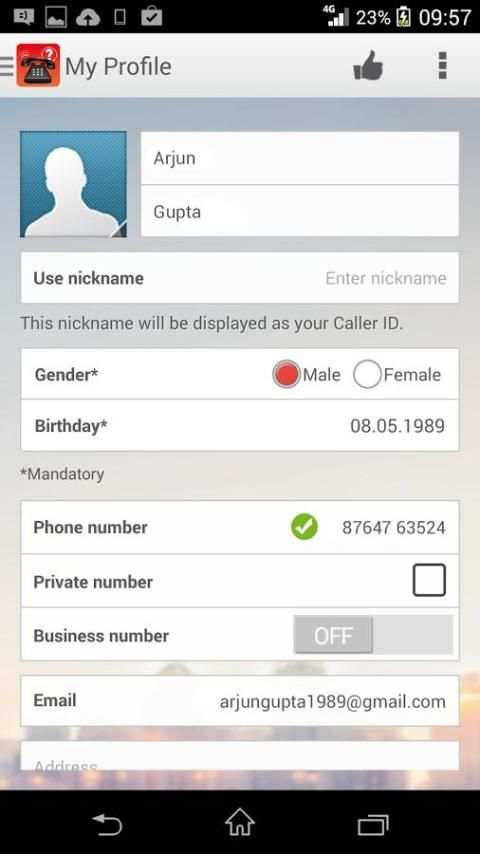Go to the home screen

click(240, 822)
